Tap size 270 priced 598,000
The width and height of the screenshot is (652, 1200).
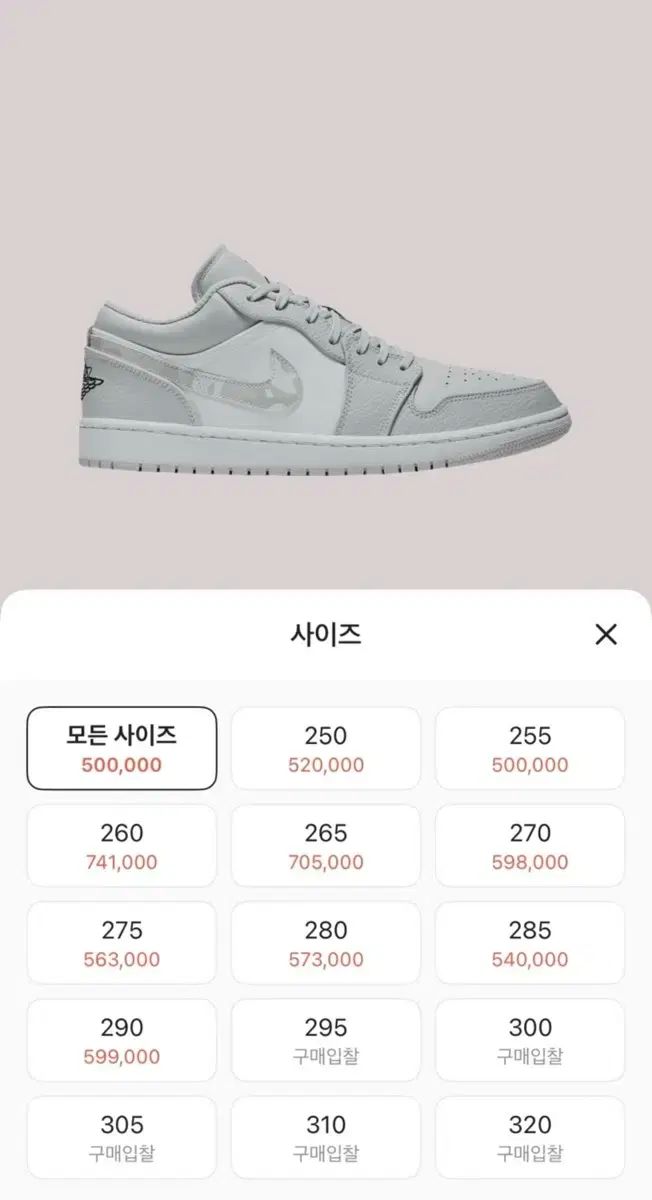(x=530, y=846)
